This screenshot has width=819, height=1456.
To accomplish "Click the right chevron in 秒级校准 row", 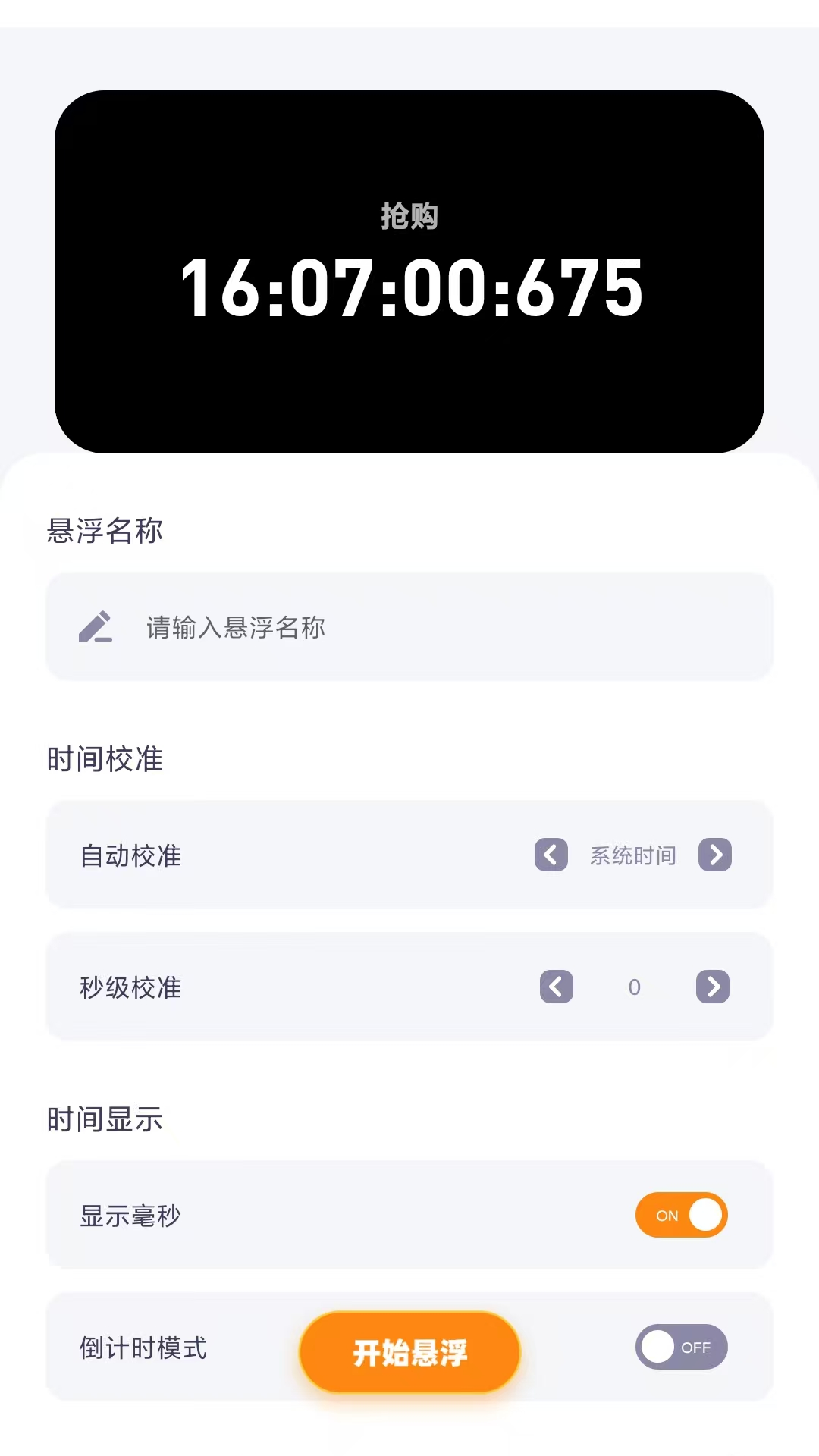I will [712, 987].
